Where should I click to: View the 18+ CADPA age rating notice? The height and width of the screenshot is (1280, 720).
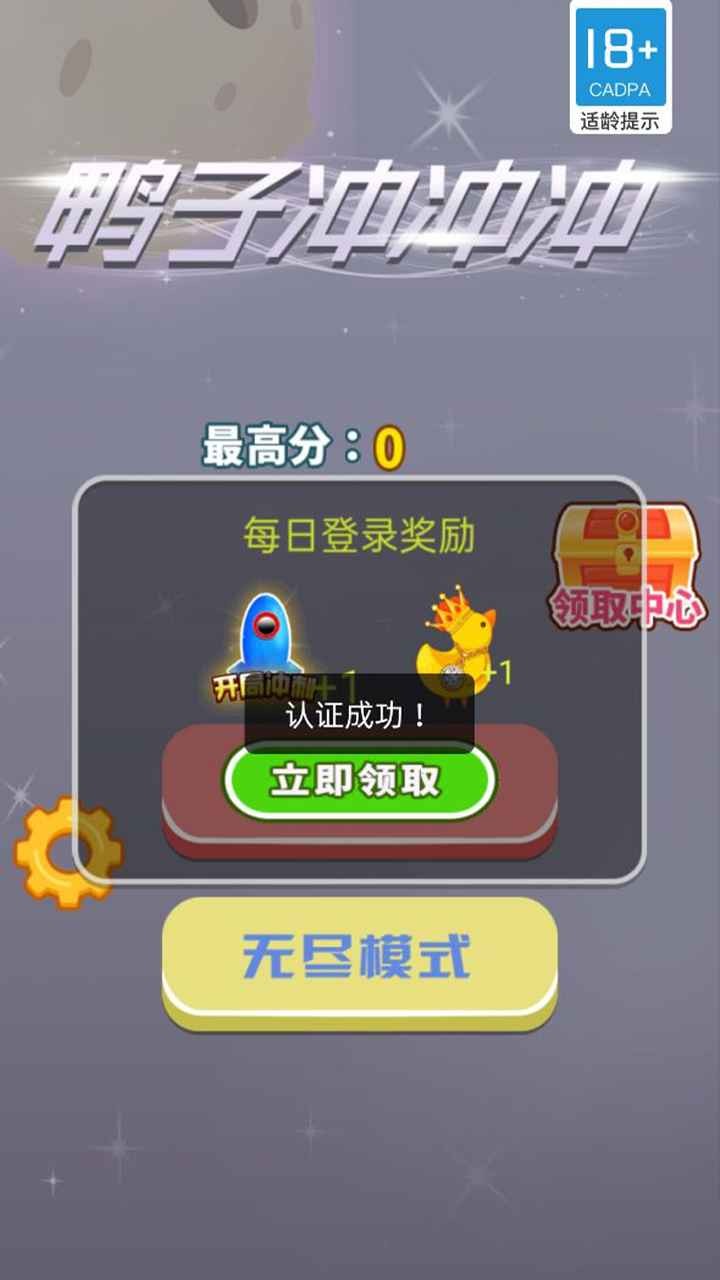(x=620, y=68)
